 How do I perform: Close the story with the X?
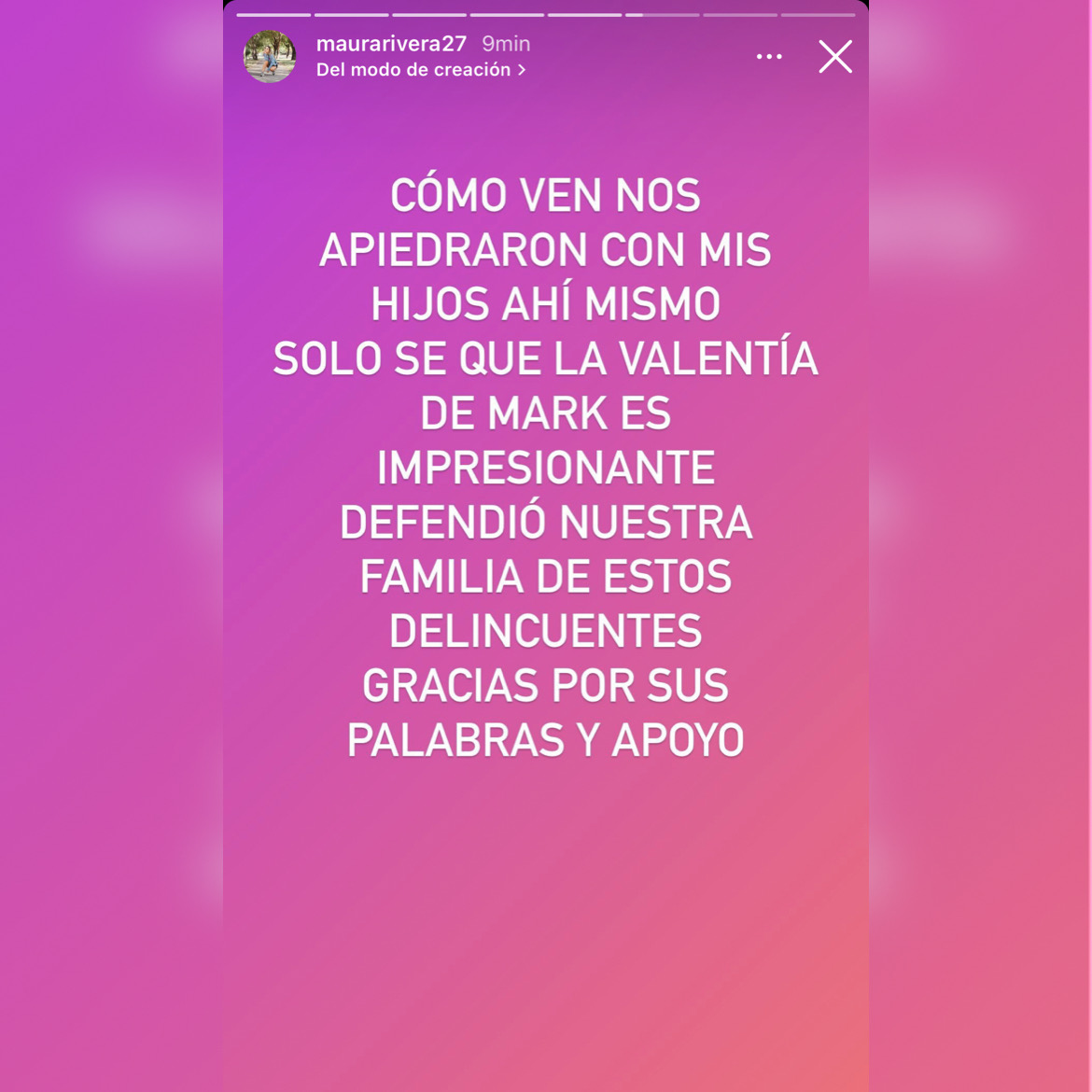[x=835, y=57]
